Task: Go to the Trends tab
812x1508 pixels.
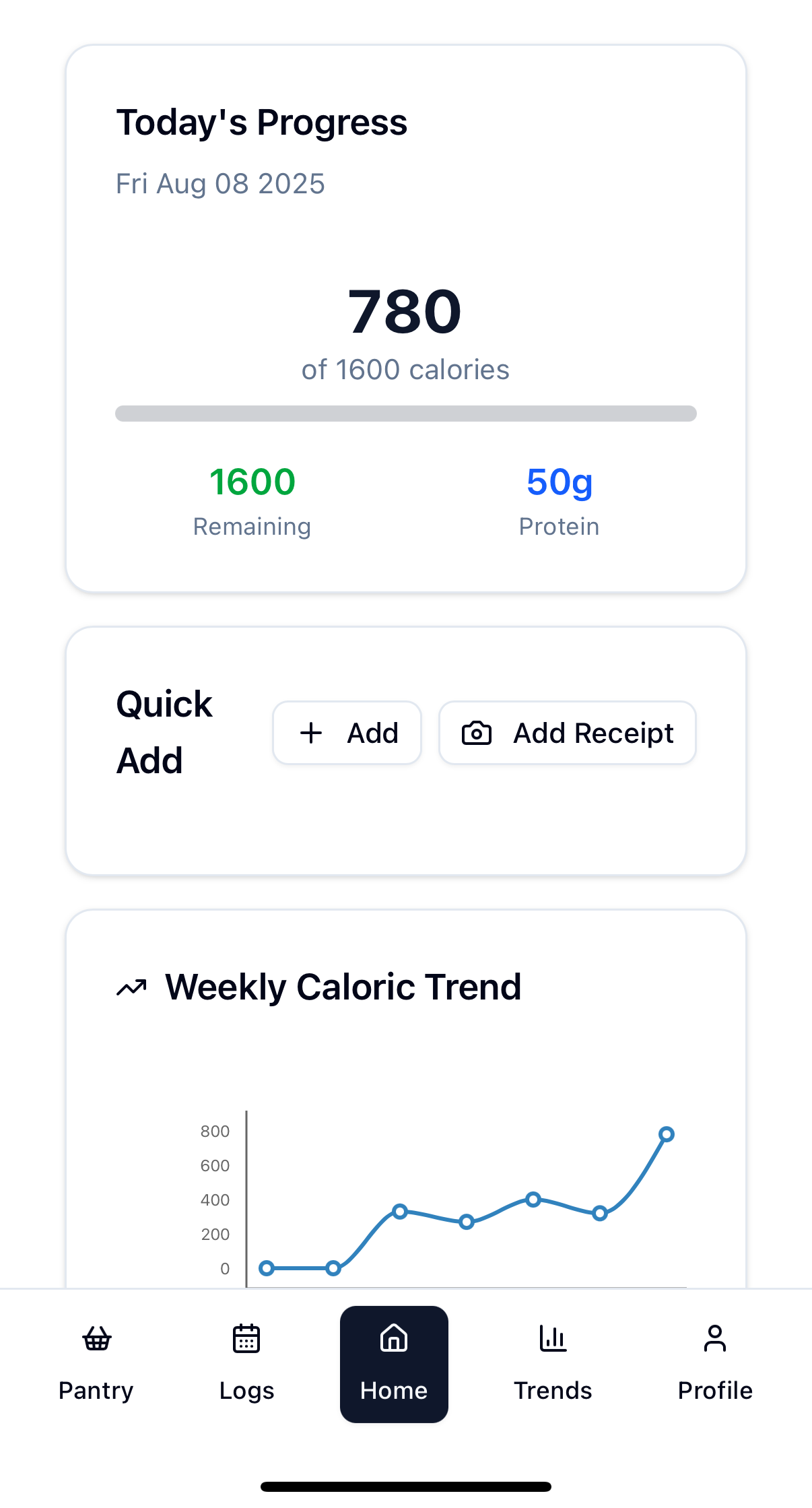Action: coord(553,1363)
